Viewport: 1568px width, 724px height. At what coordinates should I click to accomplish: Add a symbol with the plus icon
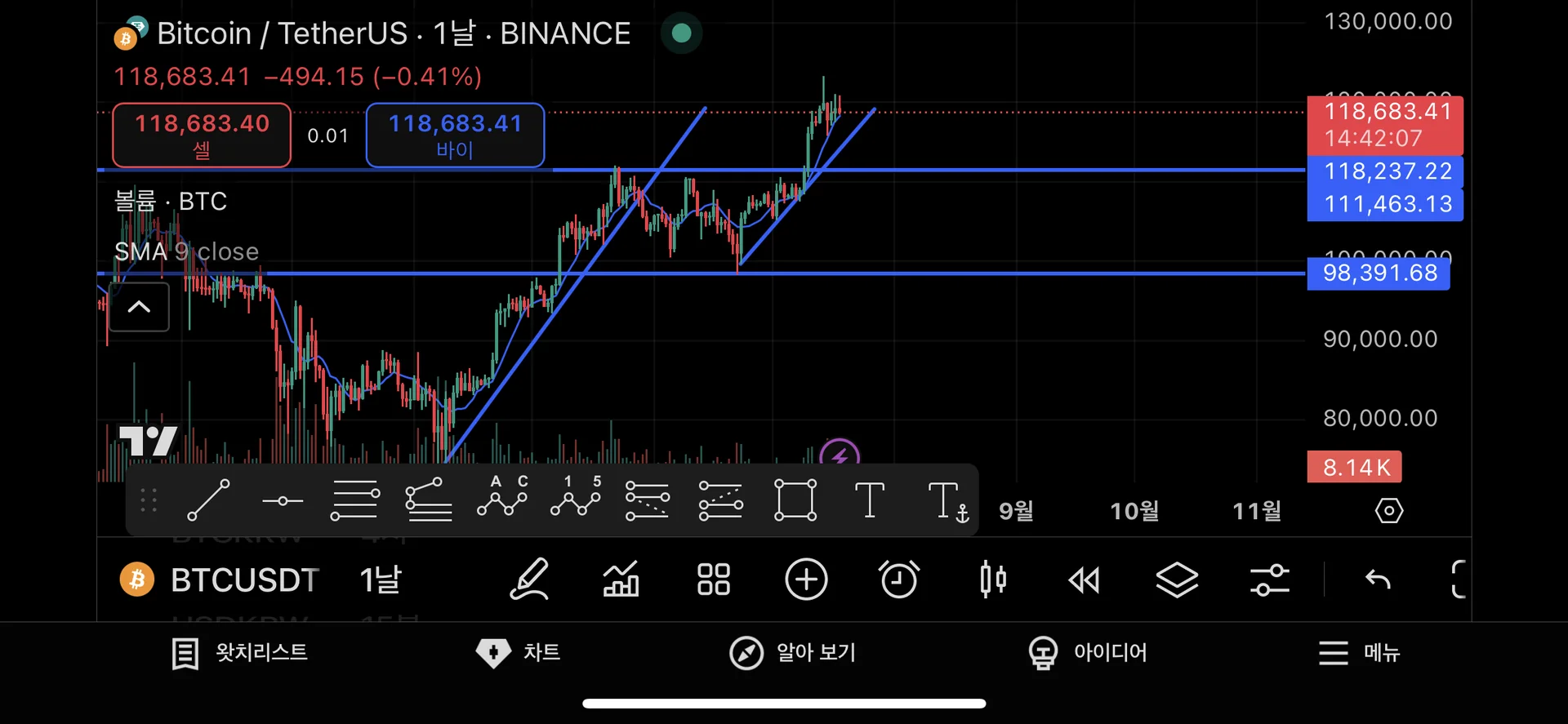pyautogui.click(x=806, y=580)
